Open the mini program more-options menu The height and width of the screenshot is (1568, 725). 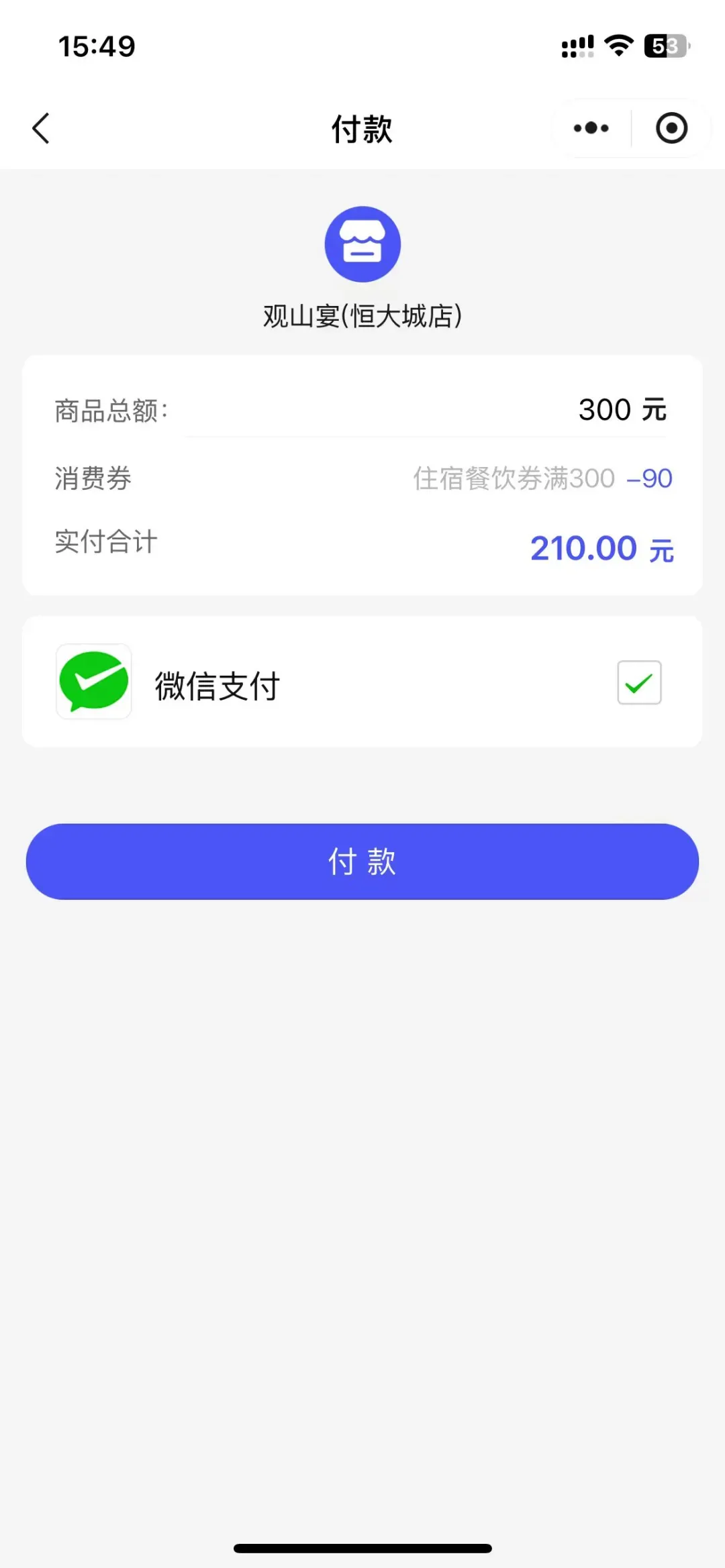591,128
